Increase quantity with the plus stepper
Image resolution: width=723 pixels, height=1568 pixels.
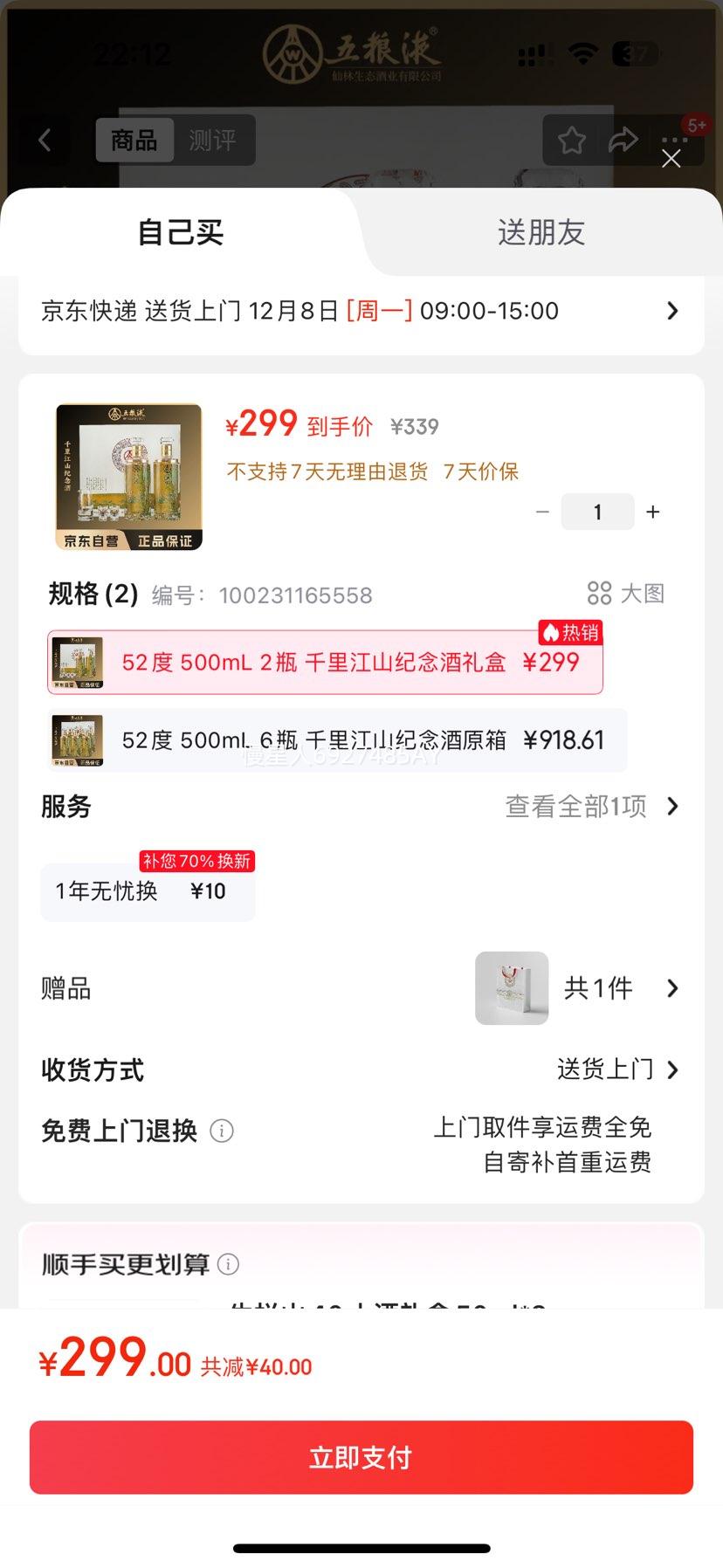(x=652, y=512)
